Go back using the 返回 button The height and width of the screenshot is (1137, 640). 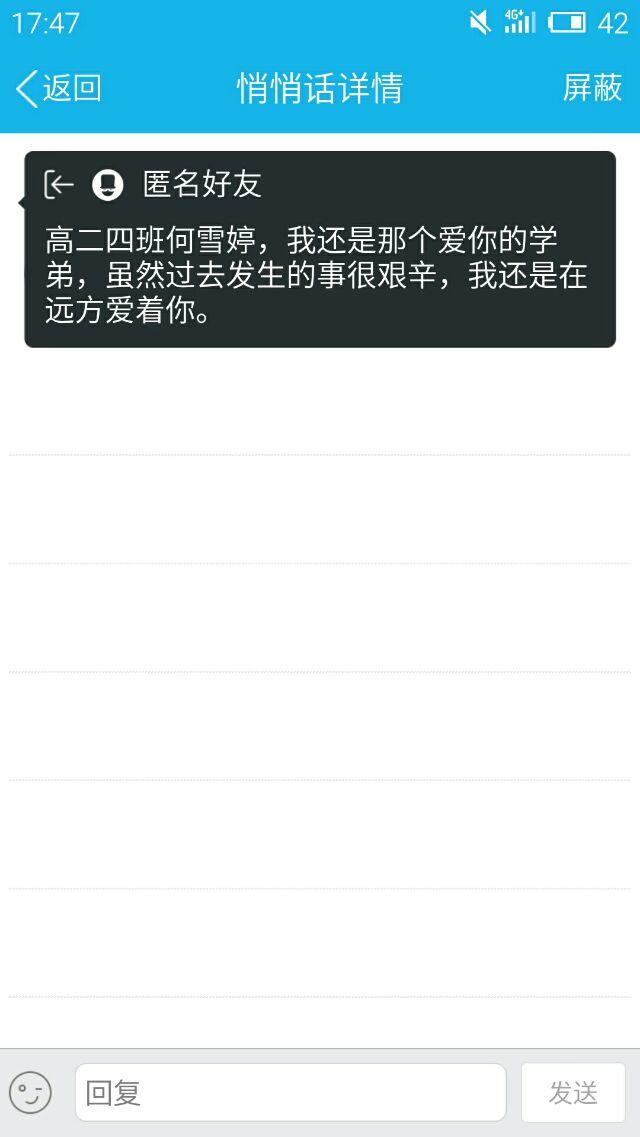click(x=60, y=89)
